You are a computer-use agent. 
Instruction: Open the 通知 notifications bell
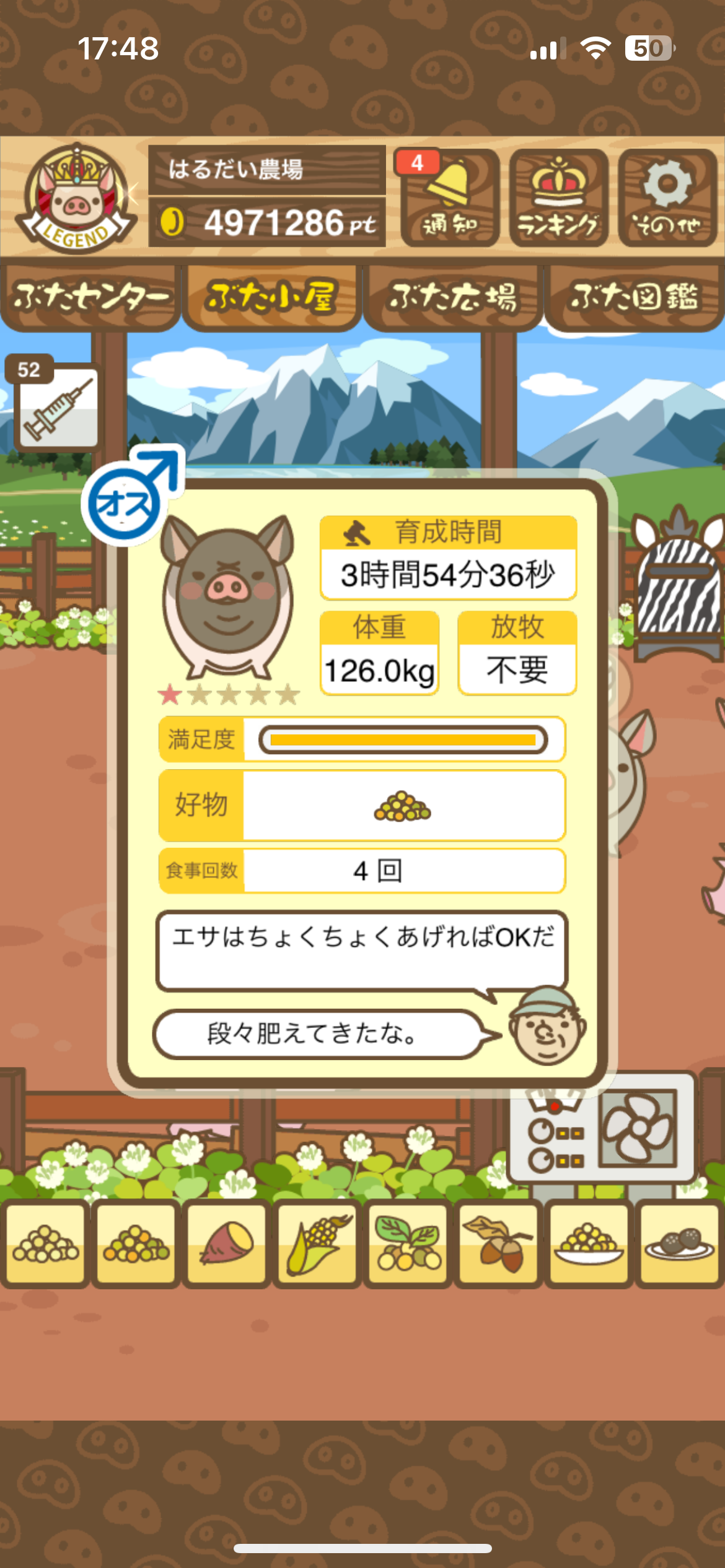coord(449,198)
